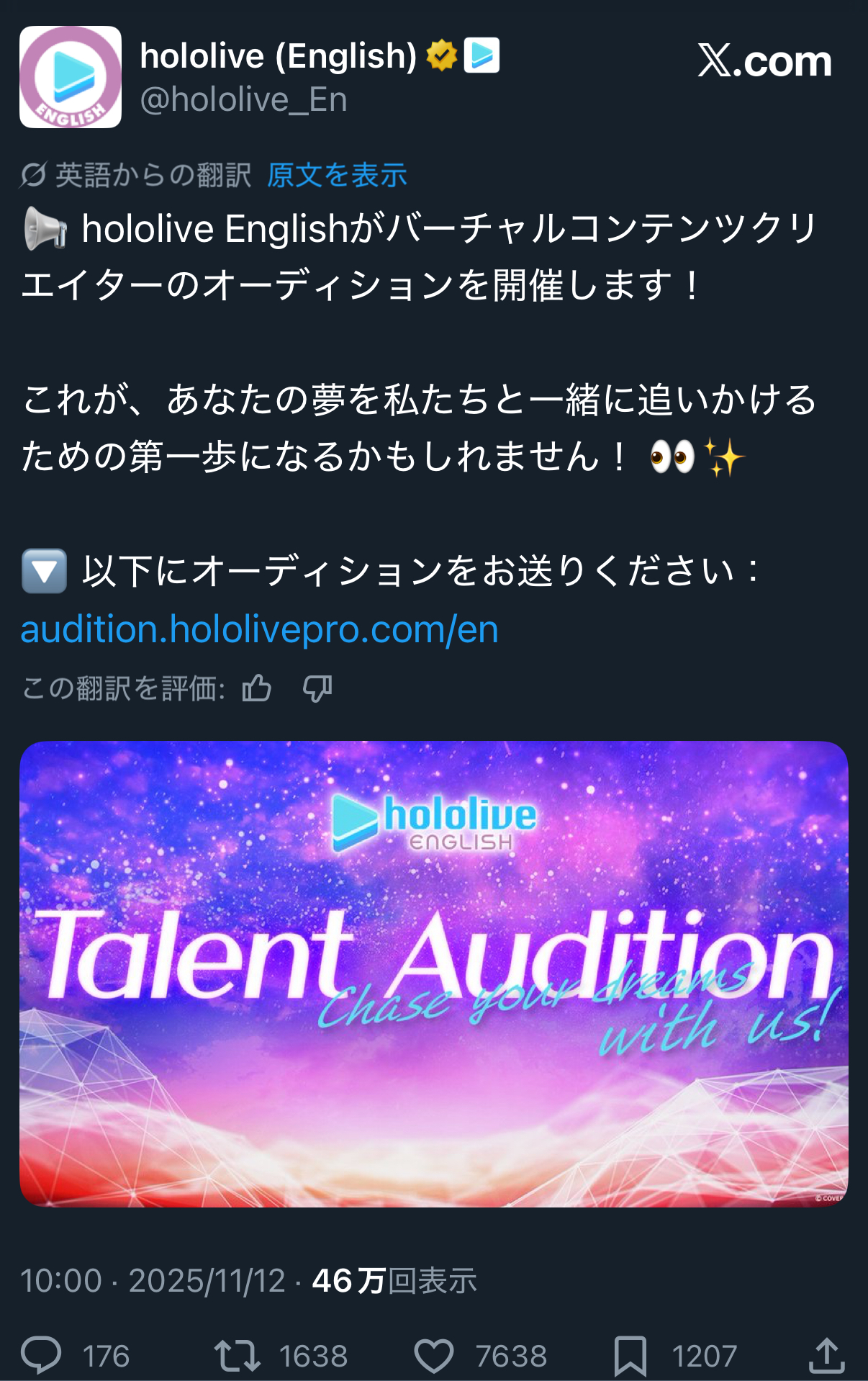Bookmark this post
868x1381 pixels.
[630, 1355]
